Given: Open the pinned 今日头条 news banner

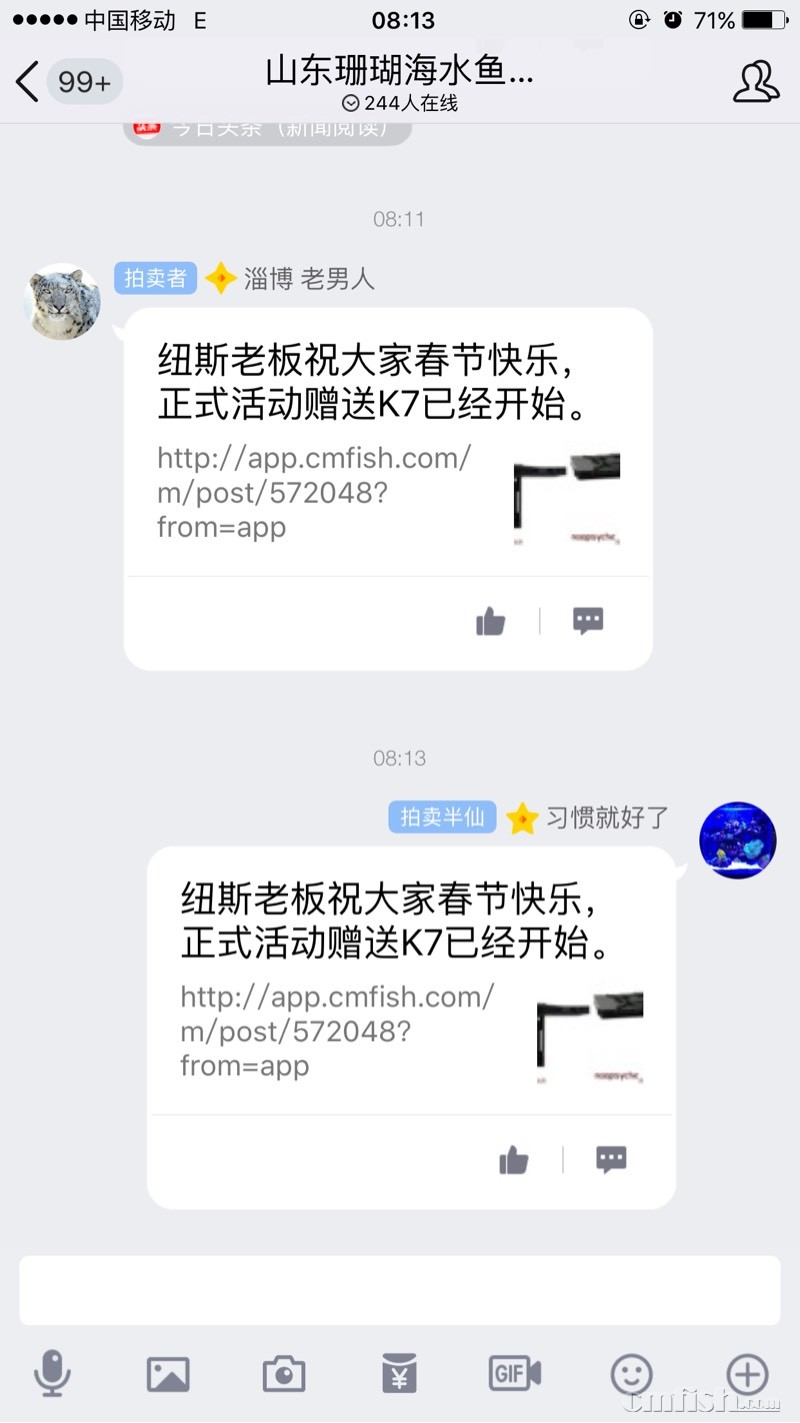Looking at the screenshot, I should pyautogui.click(x=268, y=127).
